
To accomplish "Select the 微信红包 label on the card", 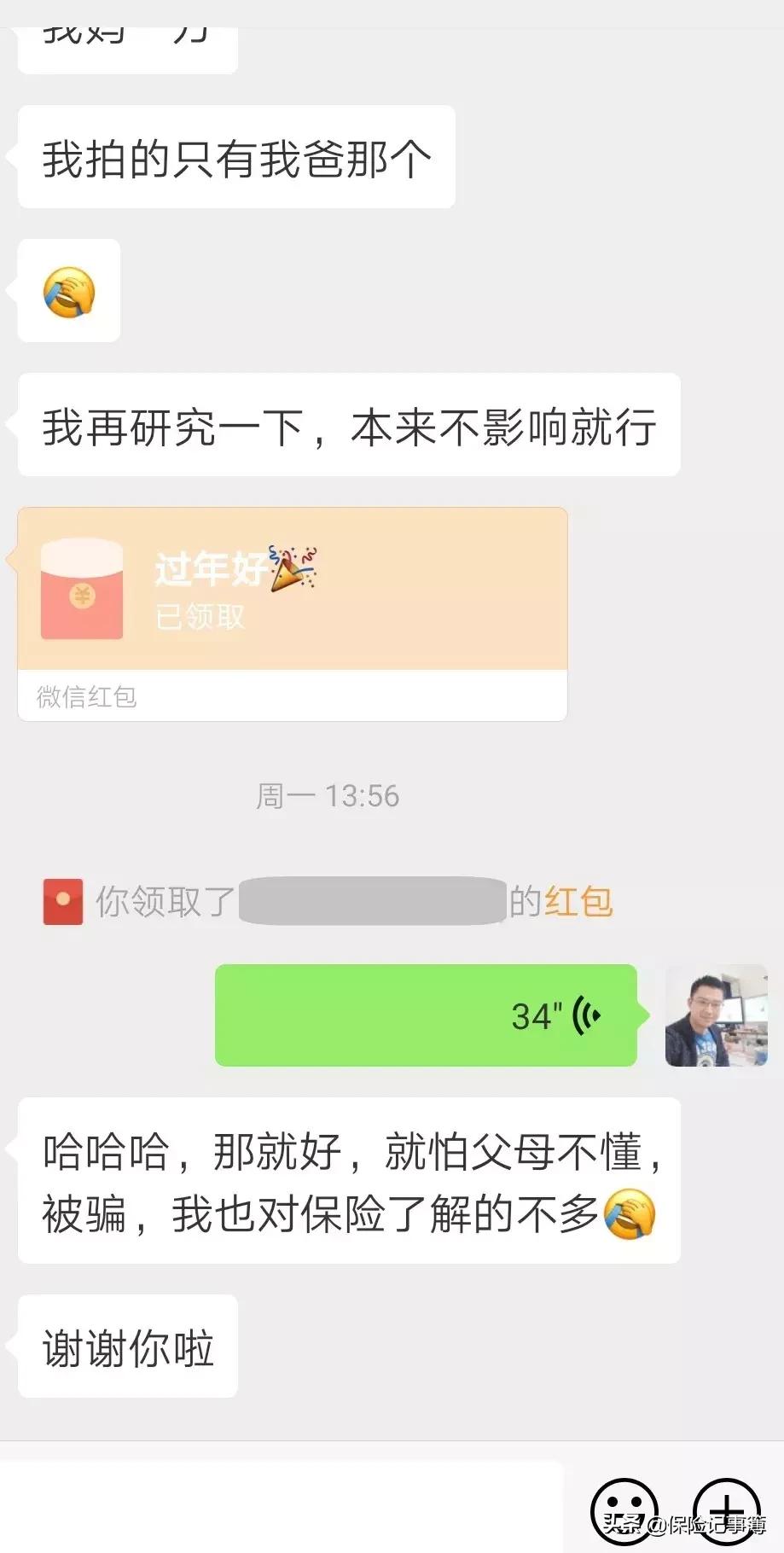I will [86, 696].
